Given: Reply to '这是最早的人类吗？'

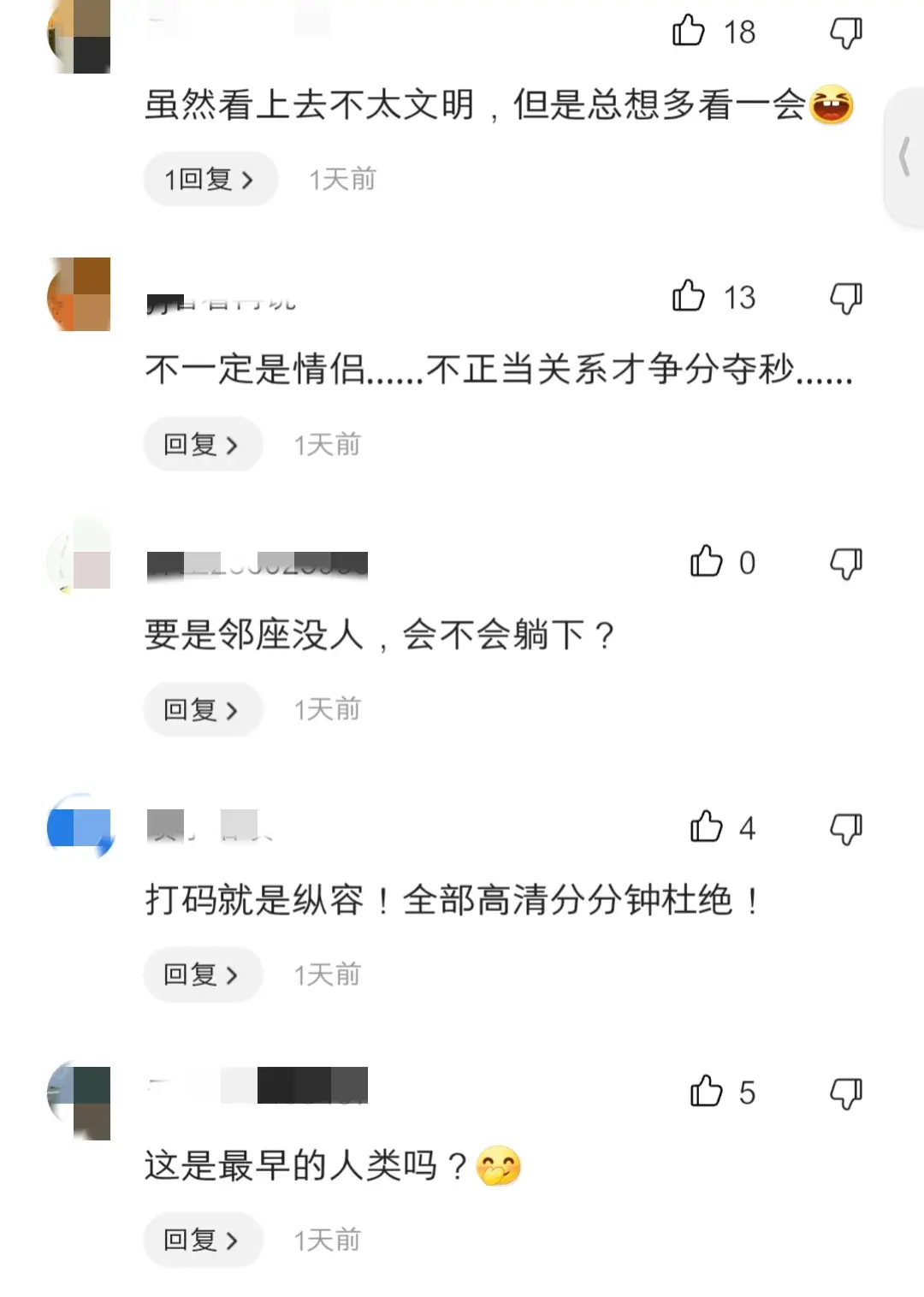Looking at the screenshot, I should pyautogui.click(x=202, y=1241).
